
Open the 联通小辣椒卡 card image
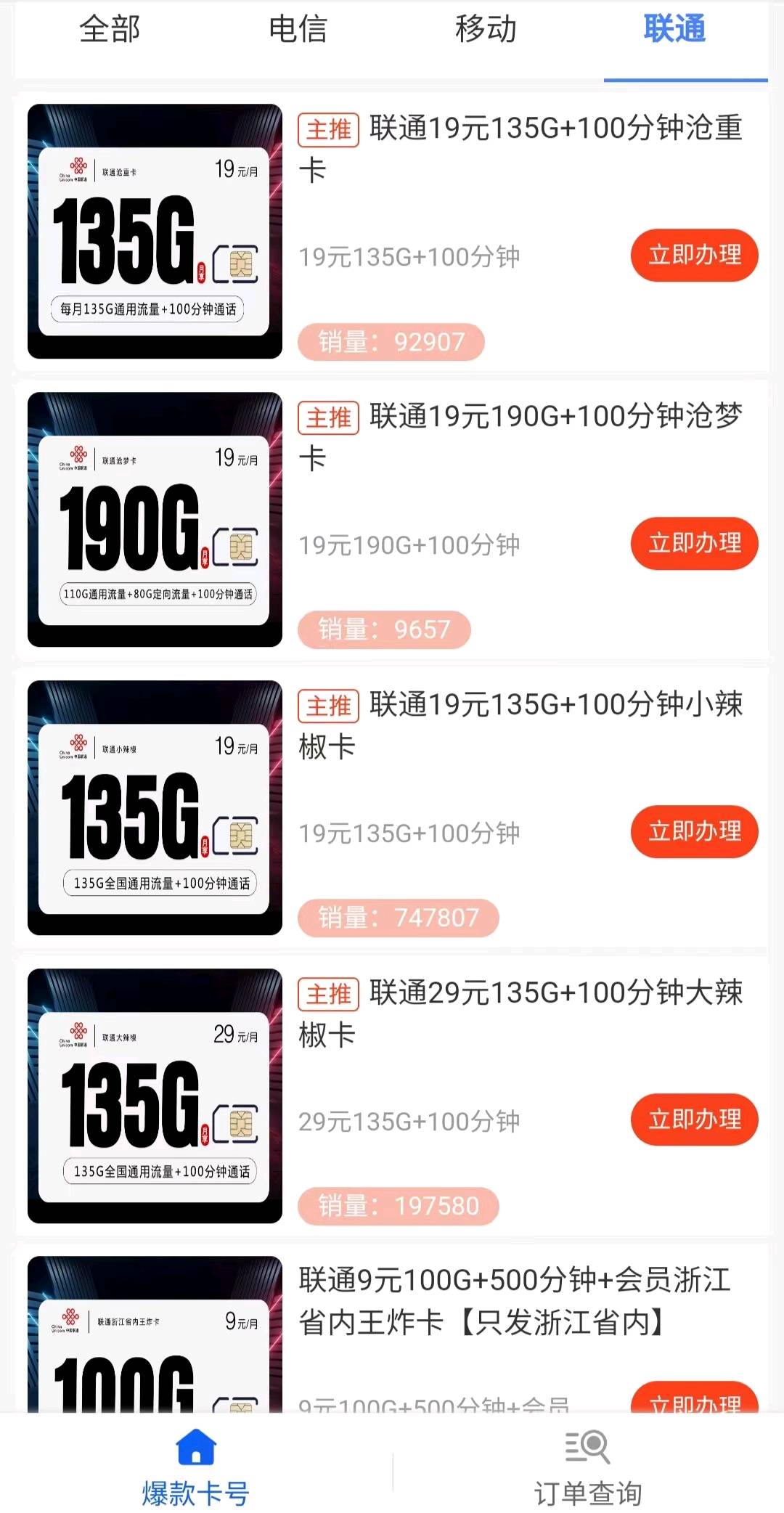(155, 808)
